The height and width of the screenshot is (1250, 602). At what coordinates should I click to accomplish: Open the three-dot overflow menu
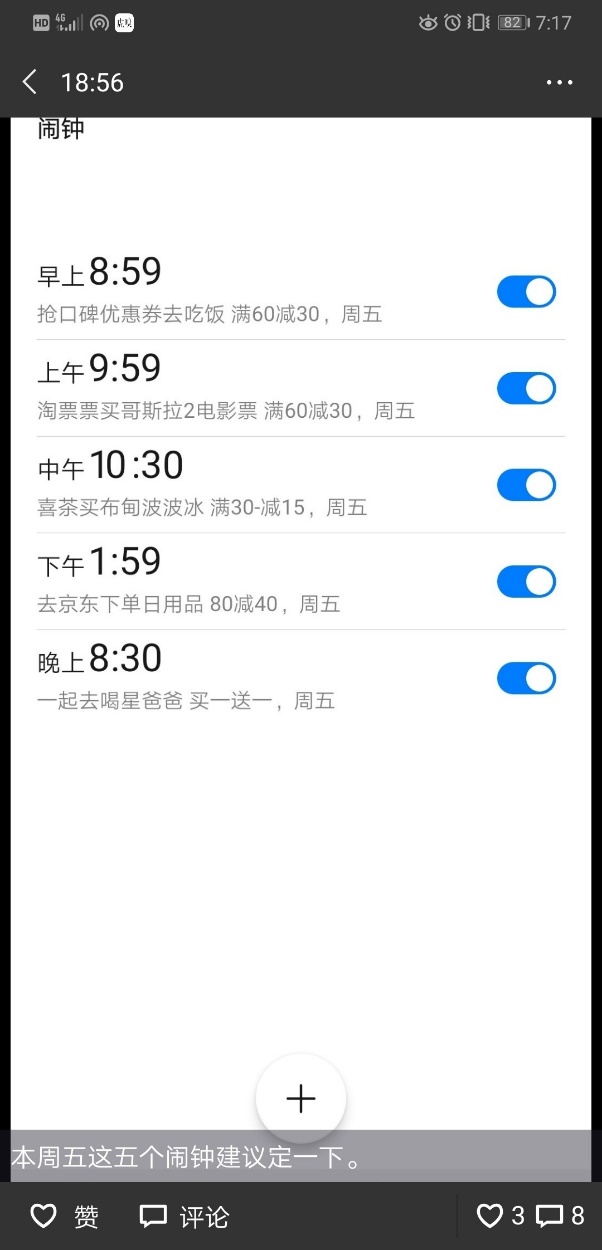[x=559, y=82]
